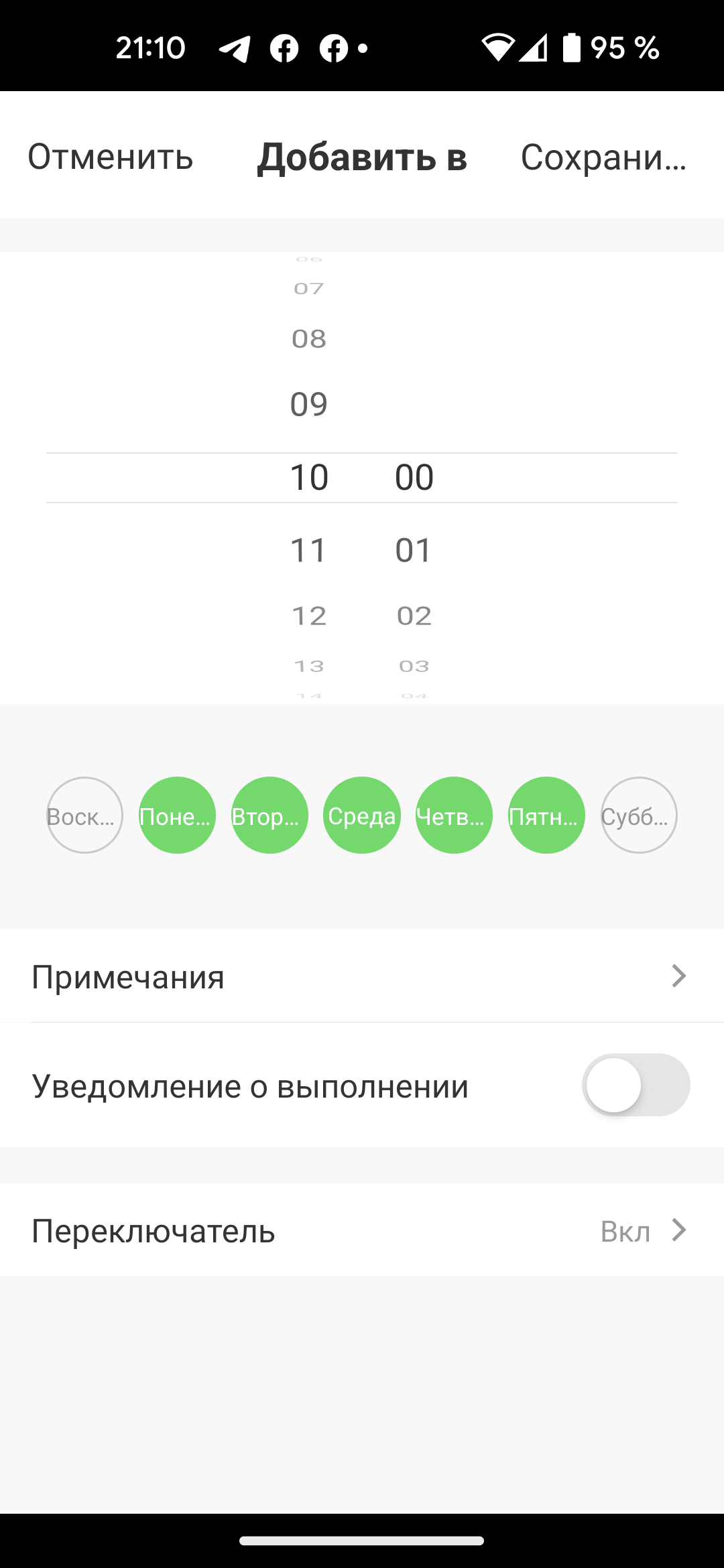Viewport: 724px width, 1568px height.
Task: Open the Примечания row
Action: coord(362,976)
